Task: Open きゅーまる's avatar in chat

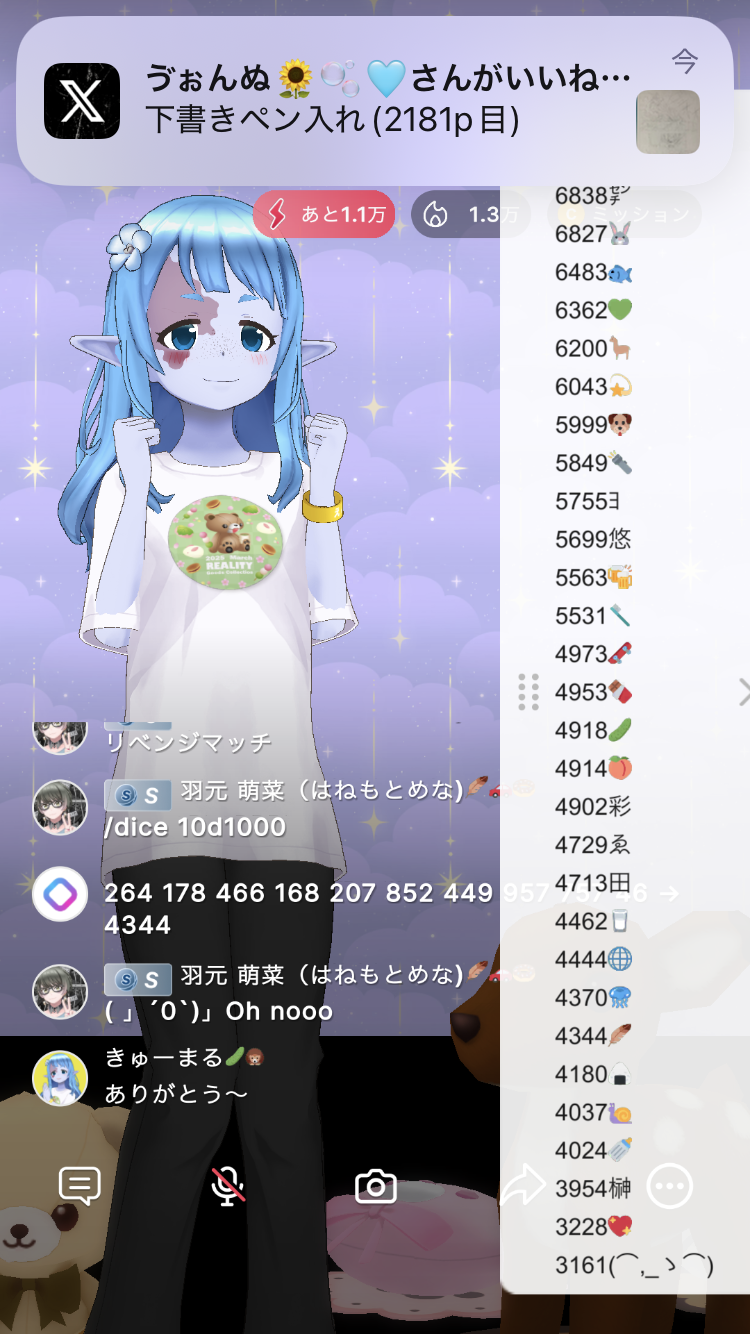Action: [59, 1078]
